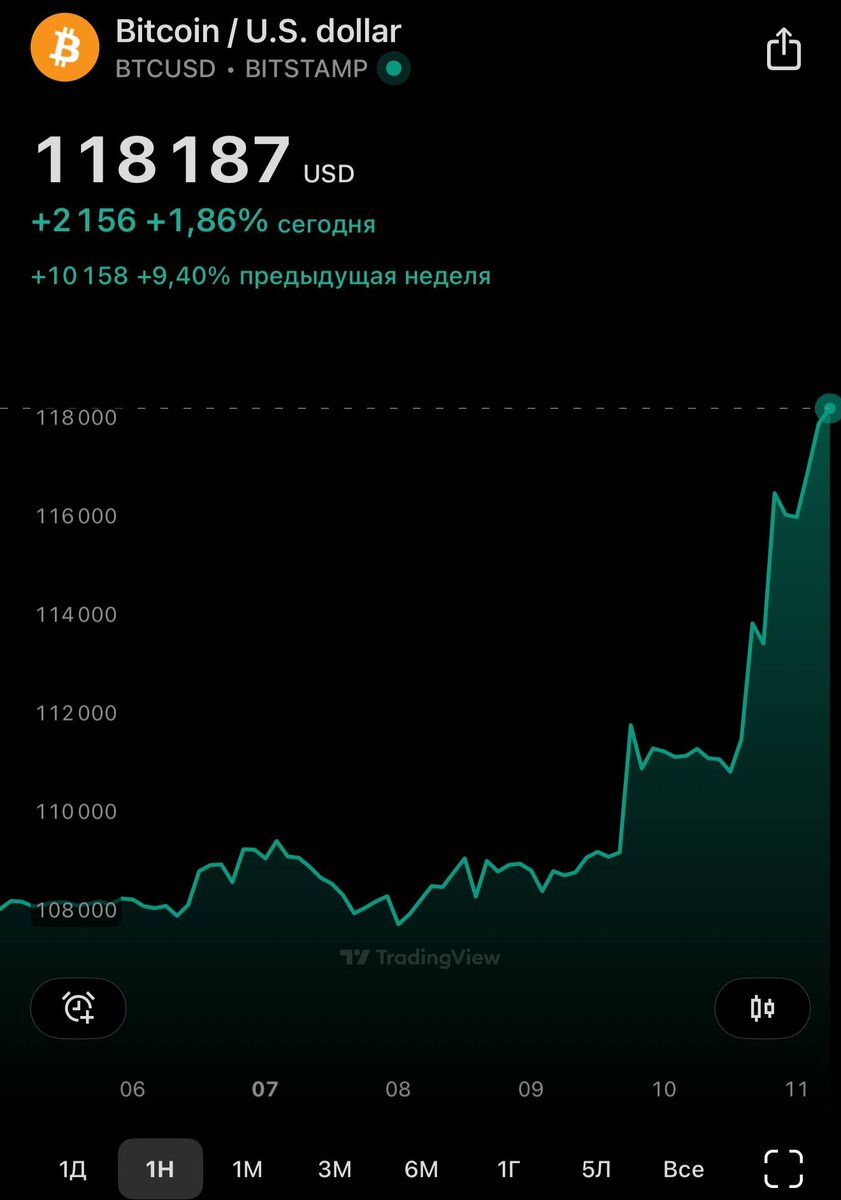Image resolution: width=841 pixels, height=1200 pixels.
Task: Show the 5Л chart range
Action: point(596,1169)
